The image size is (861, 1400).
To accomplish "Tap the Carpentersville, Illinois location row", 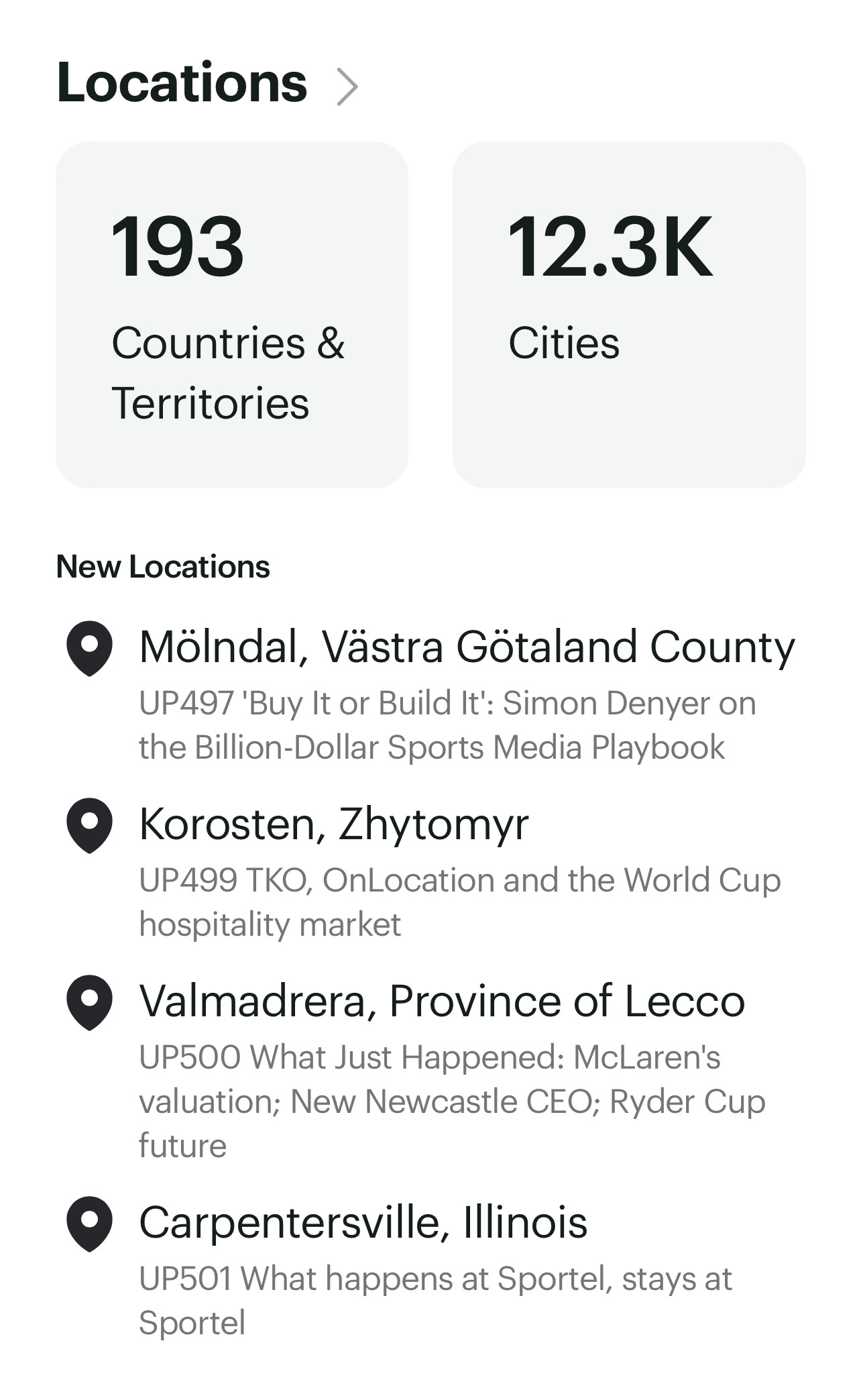I will [x=363, y=1223].
